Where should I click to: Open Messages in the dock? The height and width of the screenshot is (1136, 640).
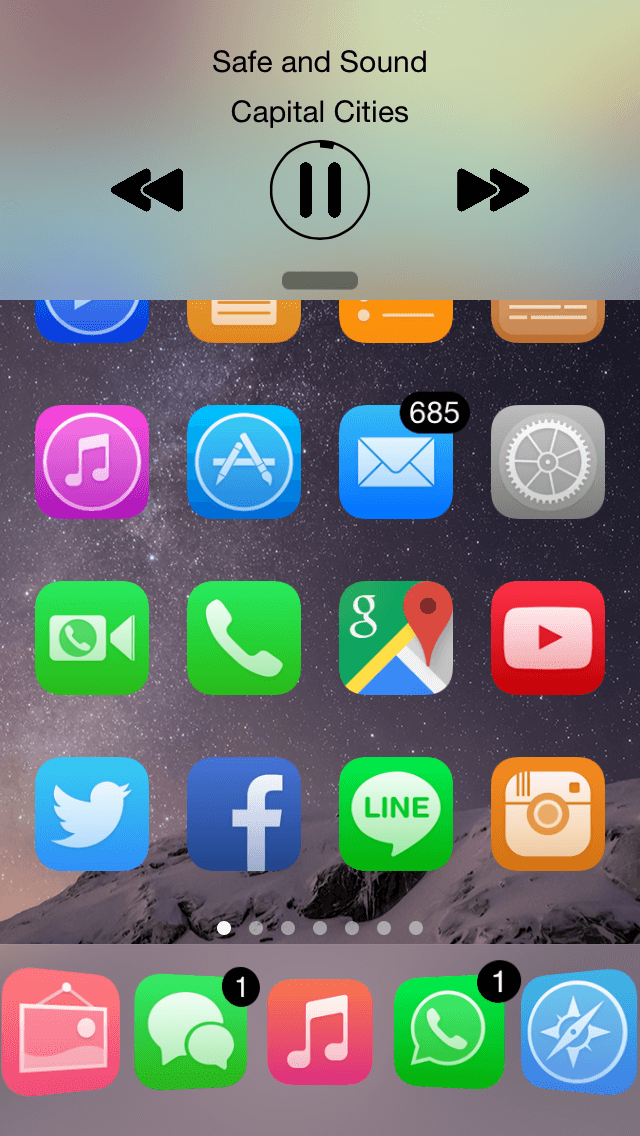(x=191, y=1034)
